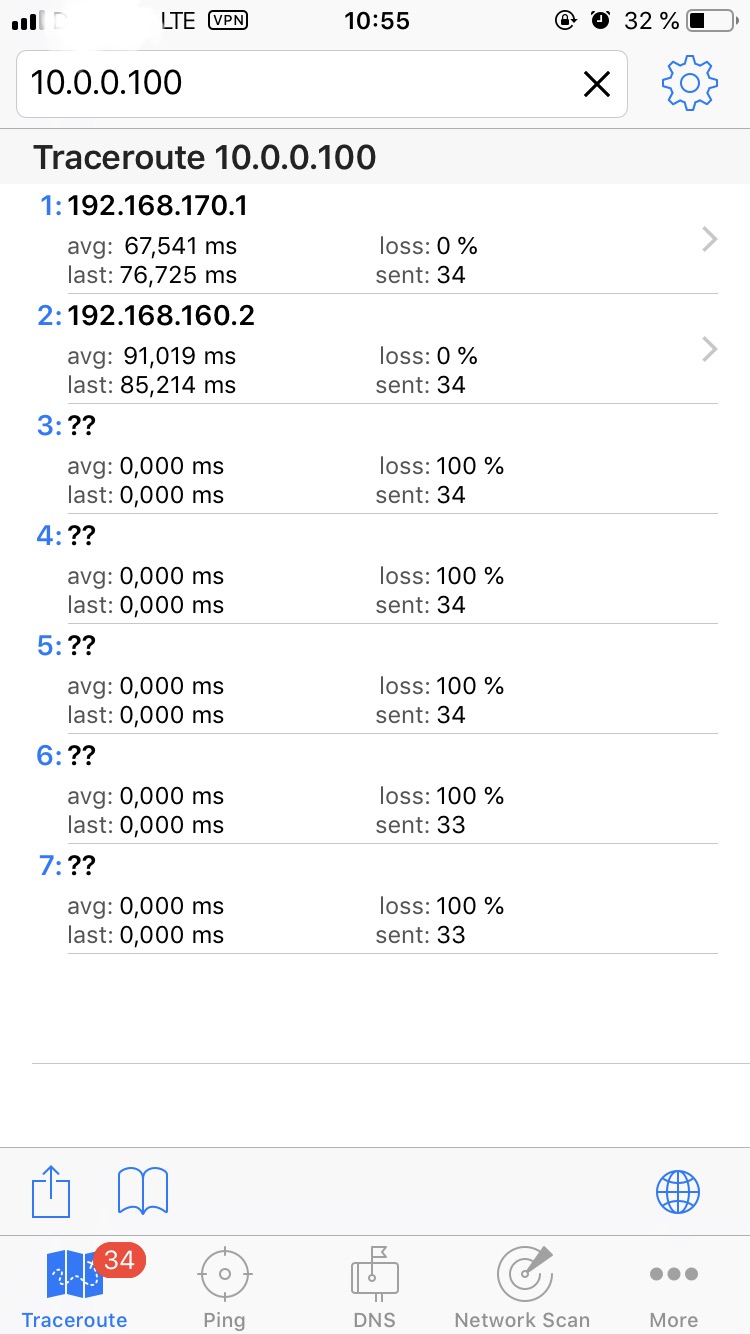Switch to the Ping tab
Viewport: 750px width, 1334px height.
point(224,1288)
